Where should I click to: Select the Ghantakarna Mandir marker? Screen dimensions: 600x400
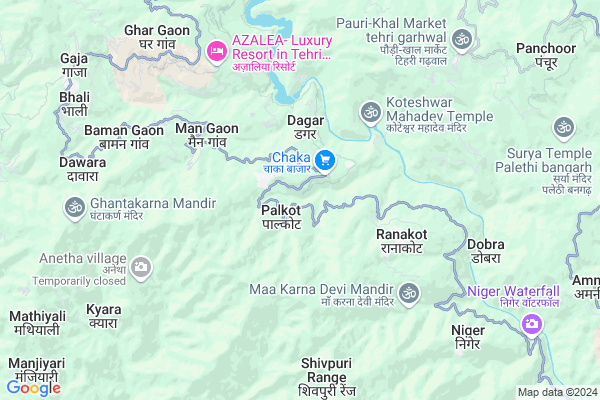[72, 208]
